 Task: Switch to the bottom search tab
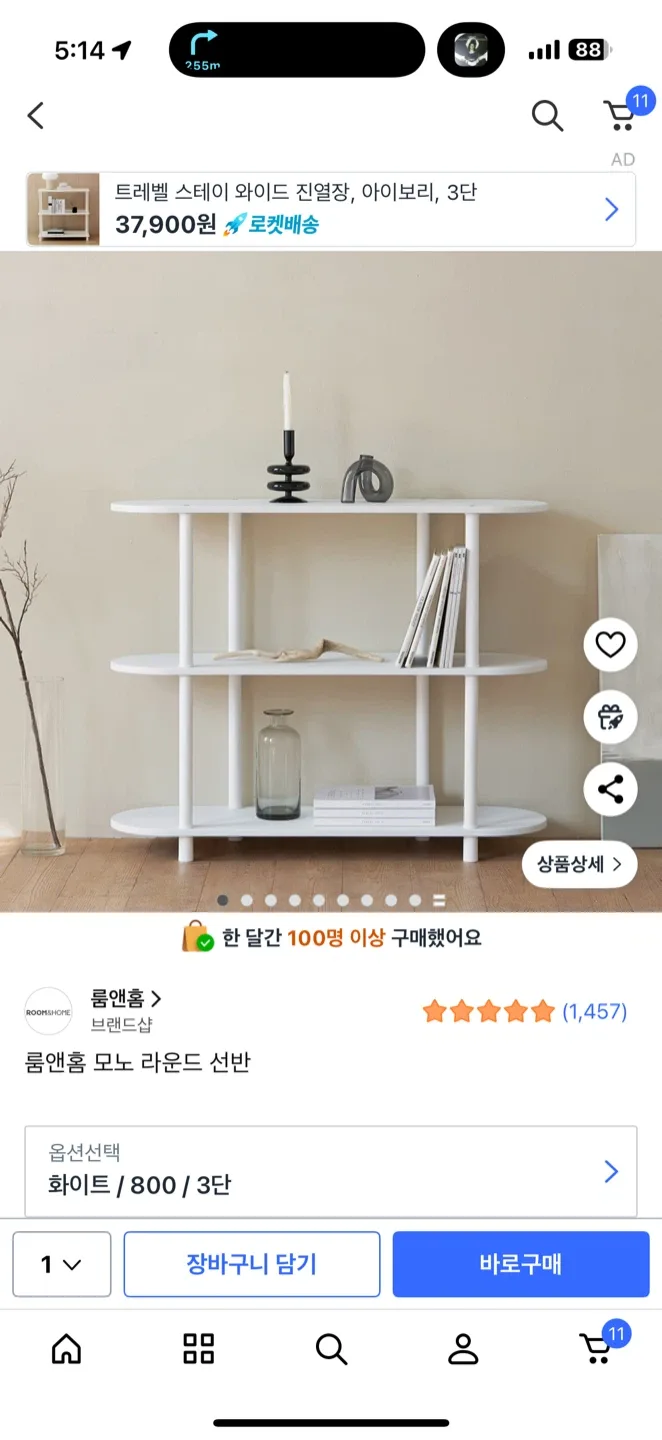click(331, 1349)
